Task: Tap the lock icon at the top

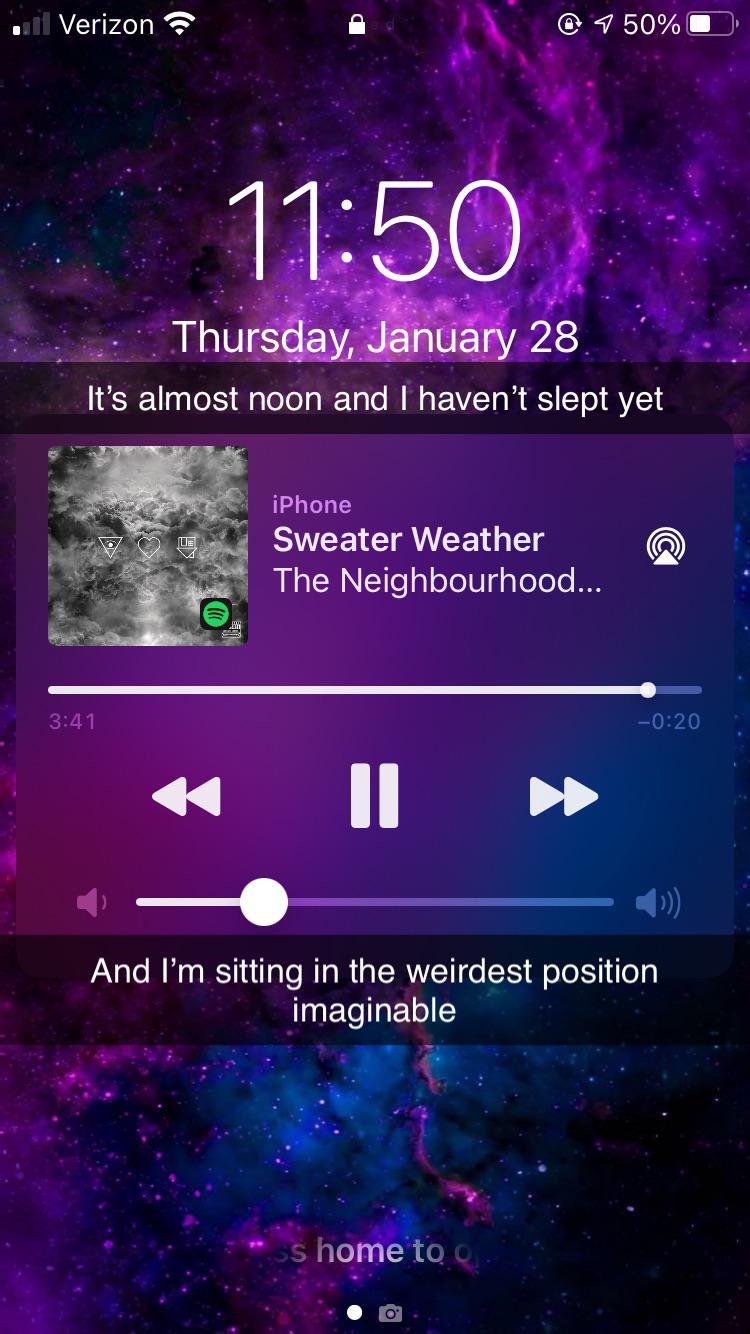Action: 358,23
